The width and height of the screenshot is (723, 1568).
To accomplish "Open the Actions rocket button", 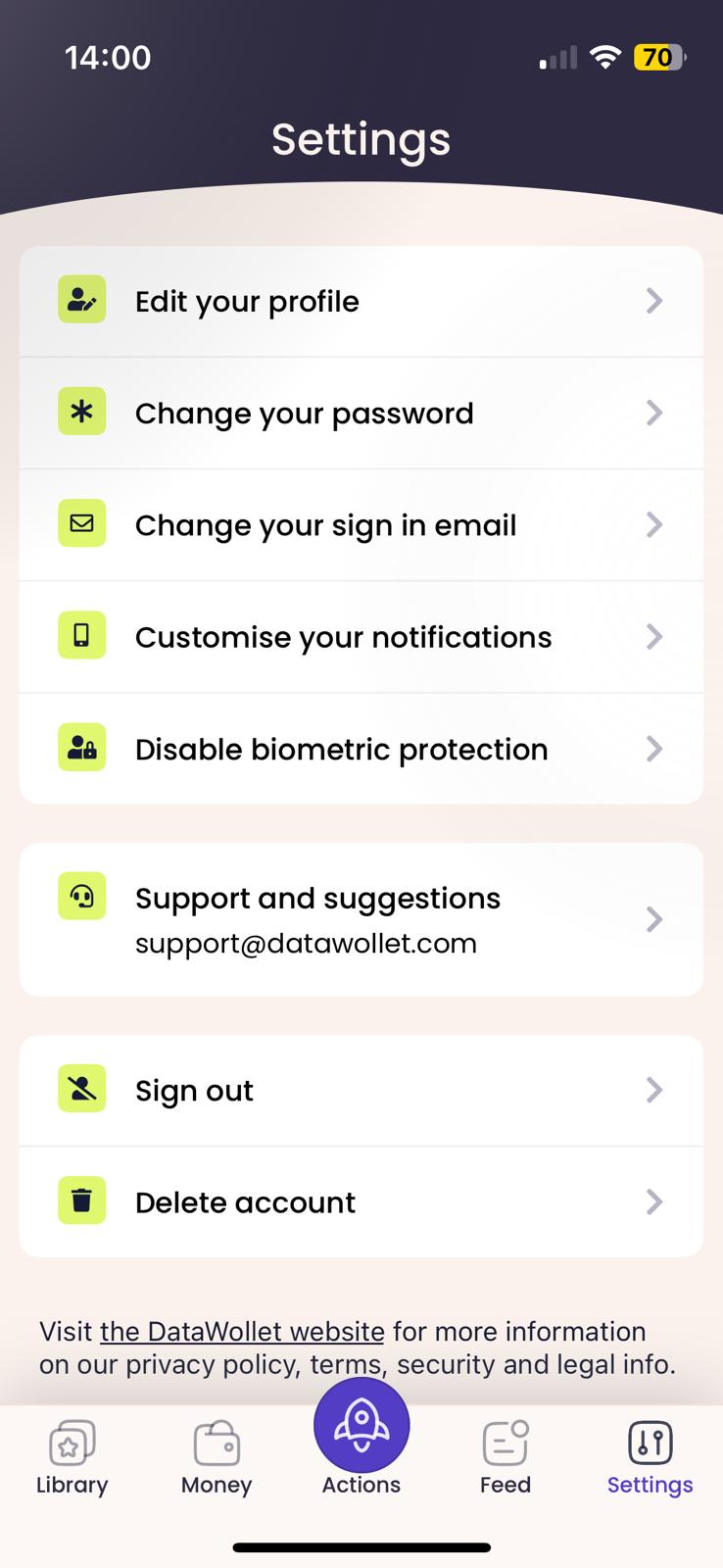I will coord(361,1426).
